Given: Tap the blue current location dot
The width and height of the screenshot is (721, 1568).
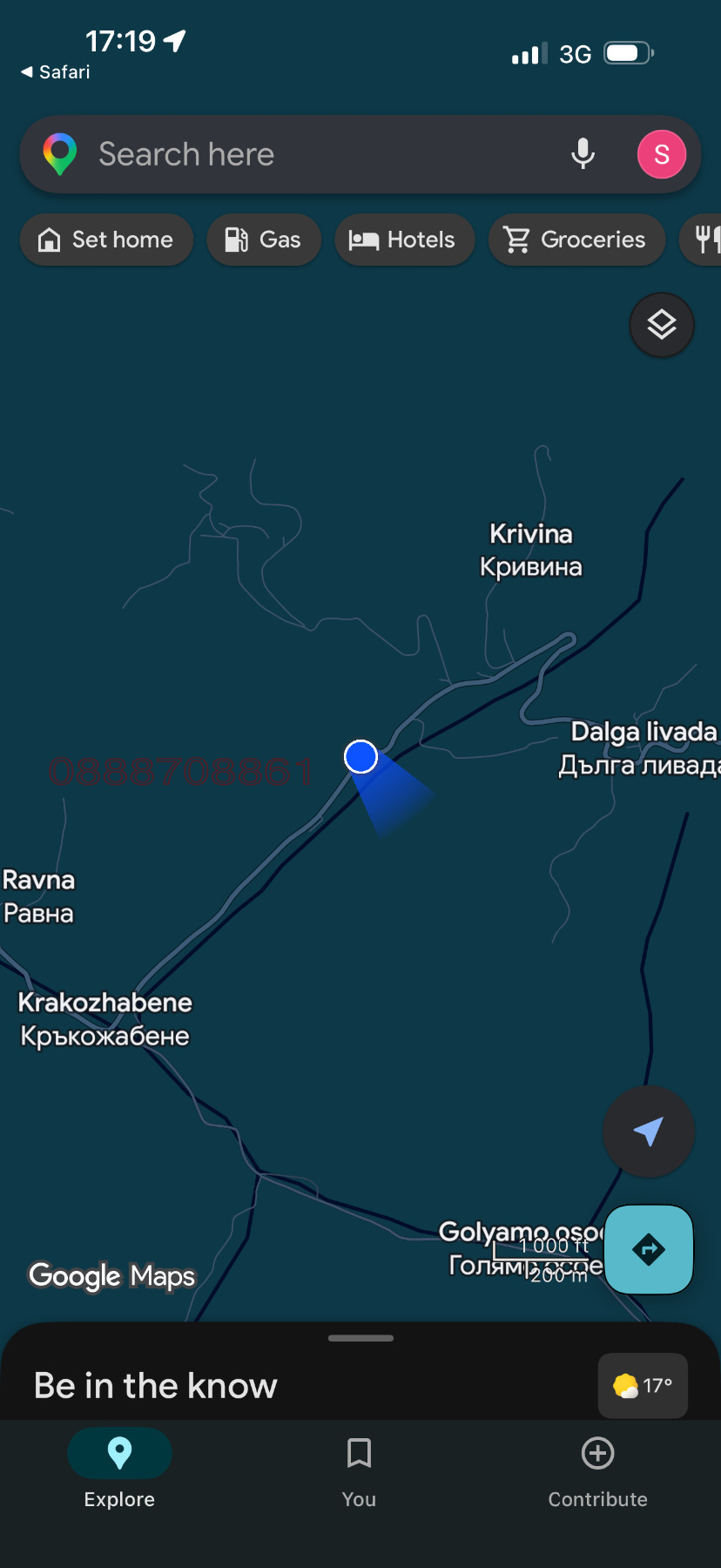Looking at the screenshot, I should pyautogui.click(x=360, y=756).
